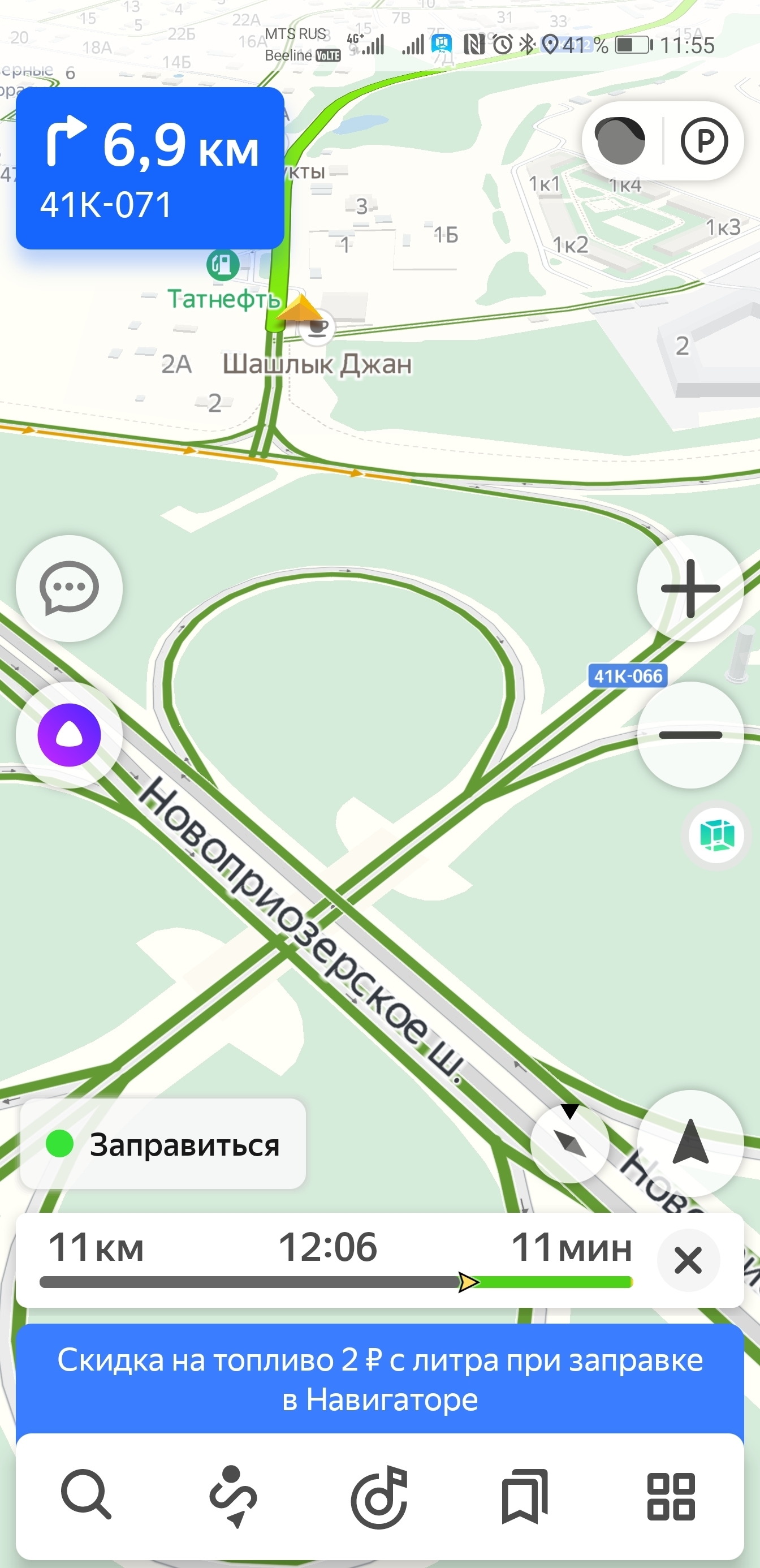Cancel the current route
Image resolution: width=760 pixels, height=1568 pixels.
point(688,1260)
